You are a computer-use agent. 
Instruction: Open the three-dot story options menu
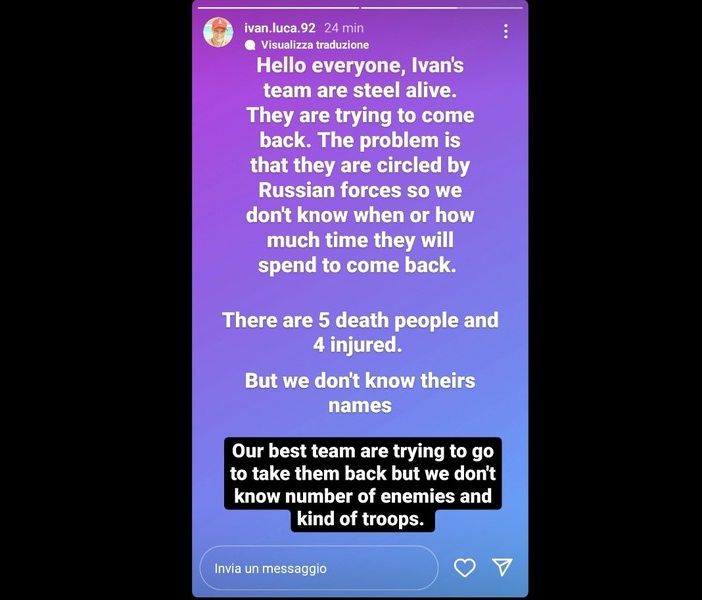pyautogui.click(x=506, y=32)
